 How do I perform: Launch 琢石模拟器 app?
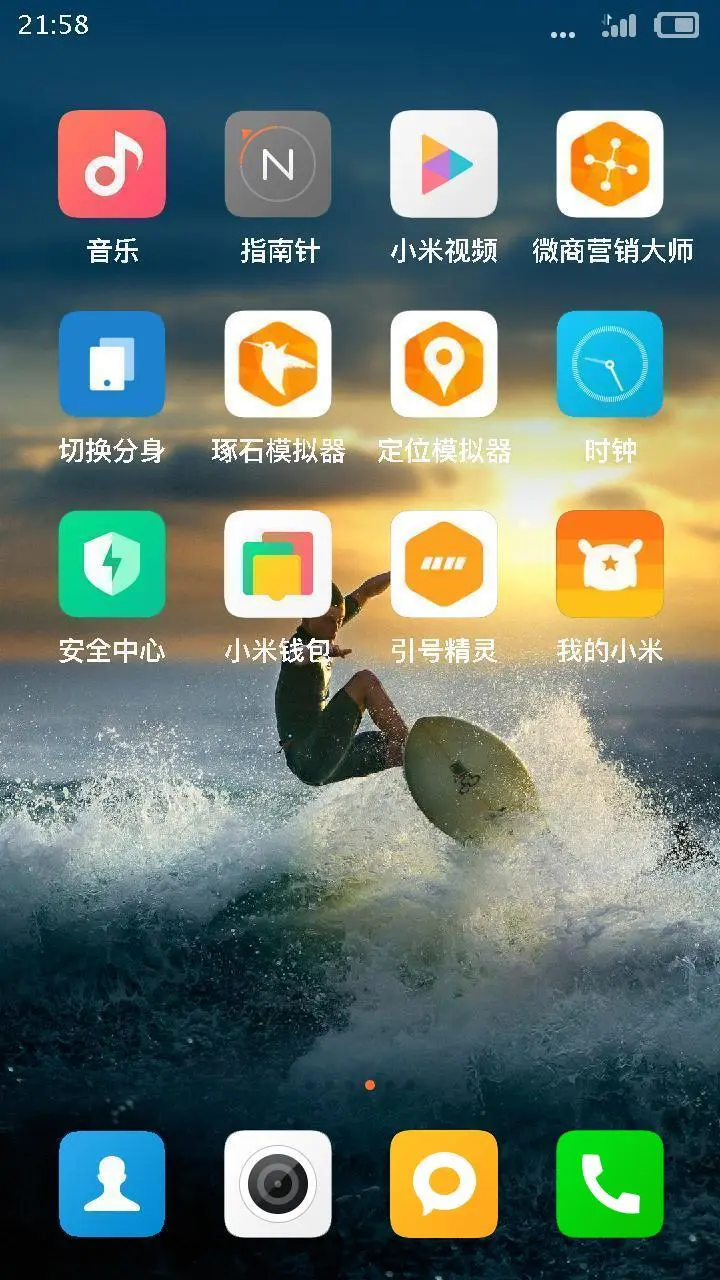pos(278,364)
